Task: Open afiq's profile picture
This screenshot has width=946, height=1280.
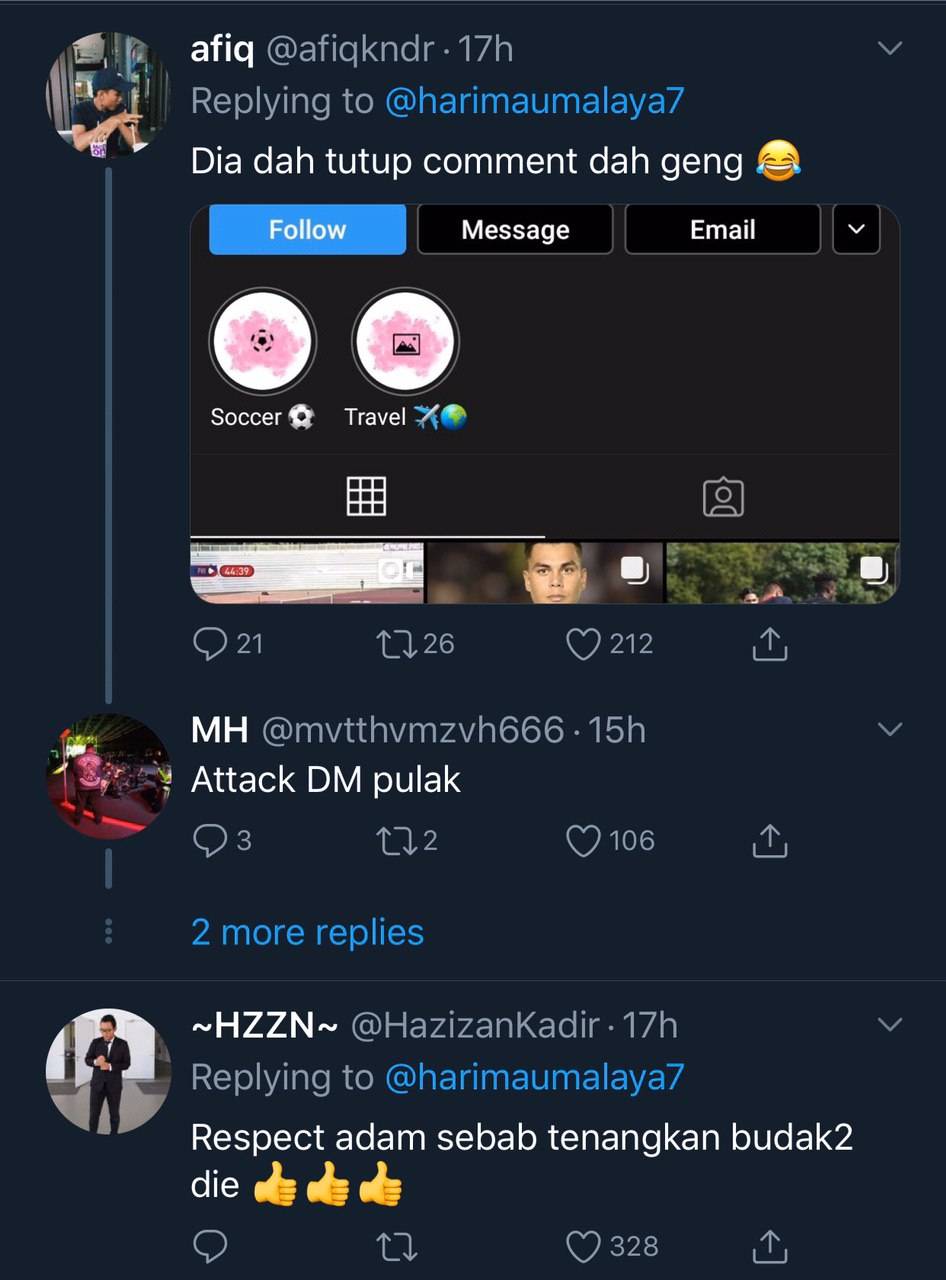Action: click(x=108, y=95)
